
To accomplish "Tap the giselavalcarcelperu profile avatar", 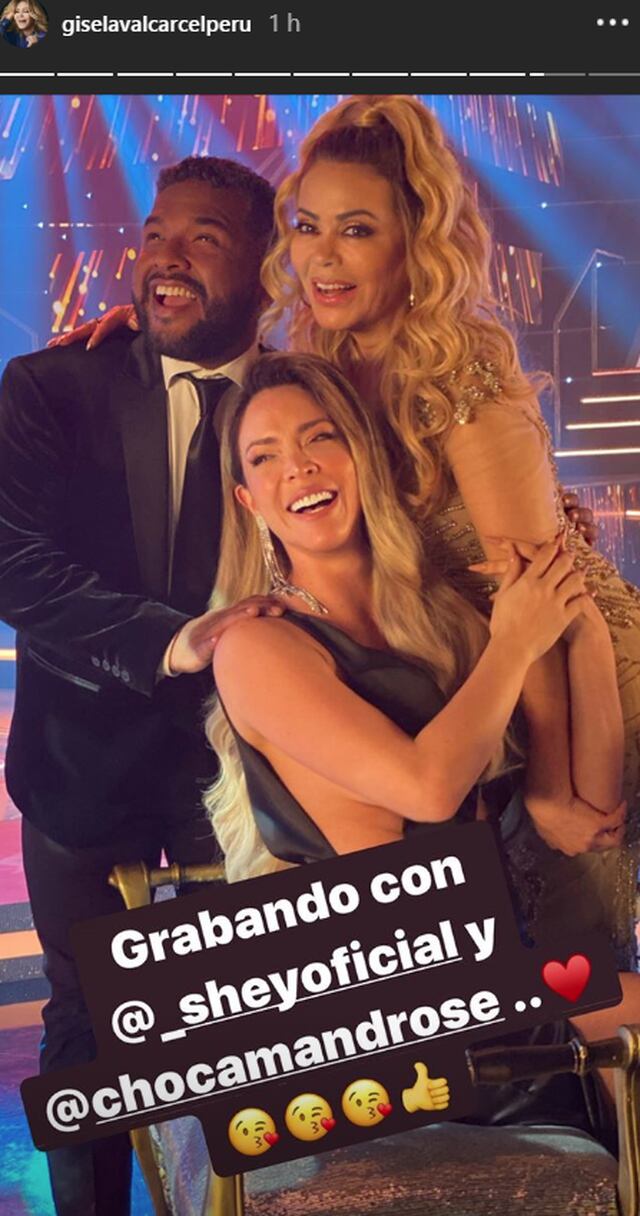I will coord(24,24).
